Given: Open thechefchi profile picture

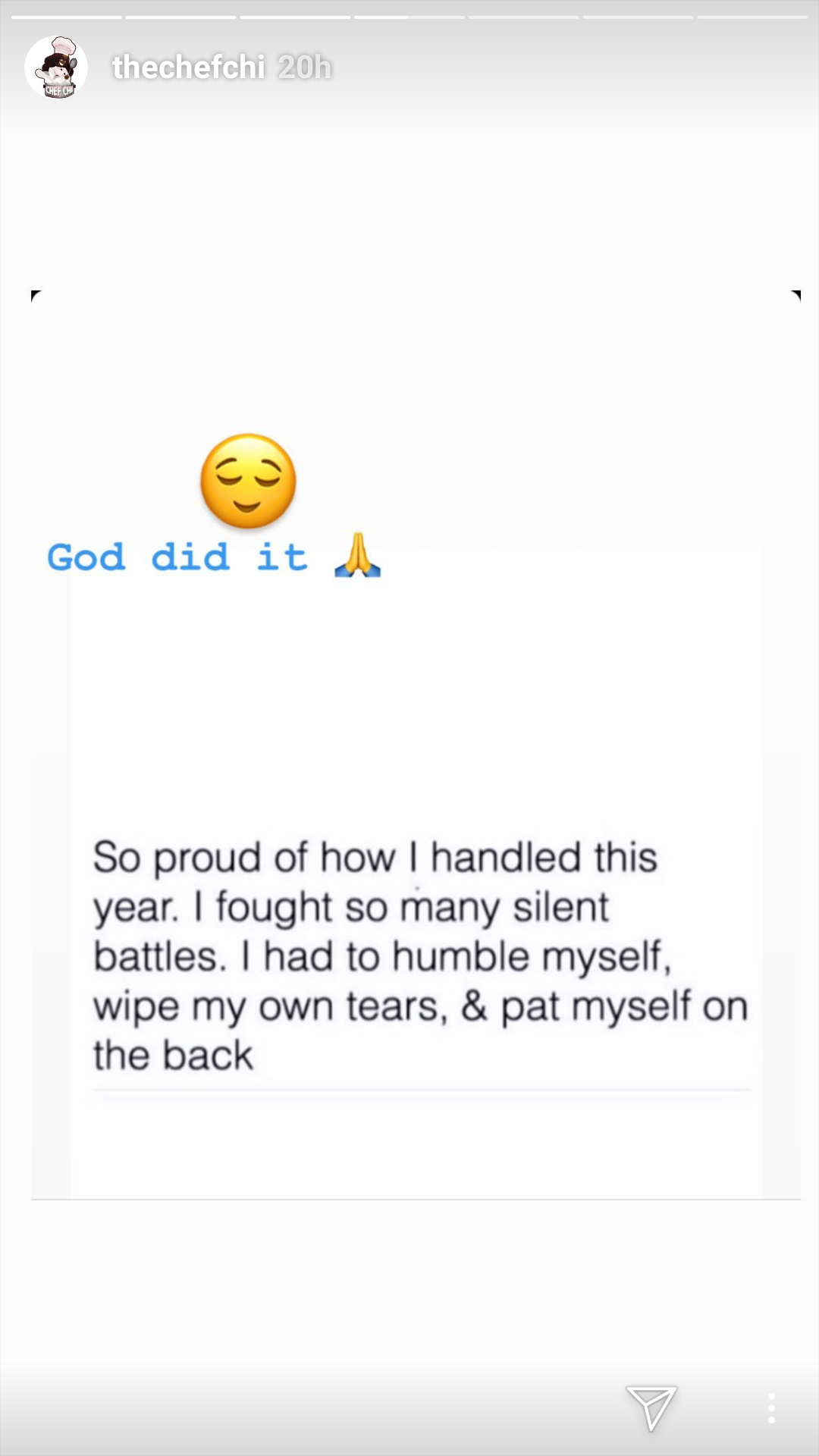Looking at the screenshot, I should (x=56, y=67).
